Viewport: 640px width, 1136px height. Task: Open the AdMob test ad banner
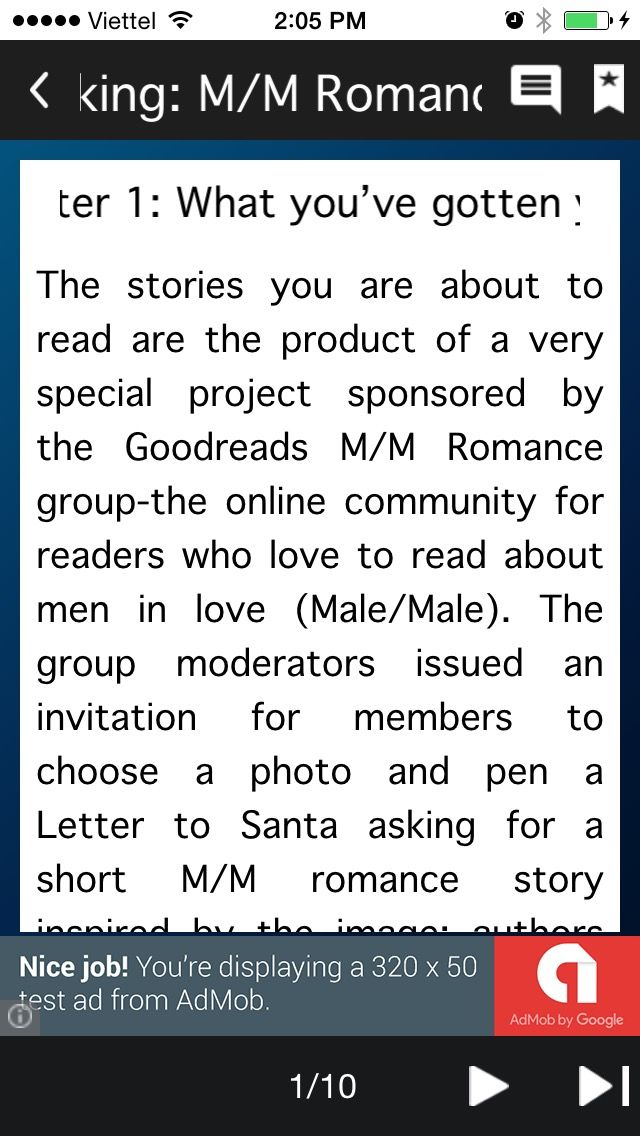[x=320, y=985]
